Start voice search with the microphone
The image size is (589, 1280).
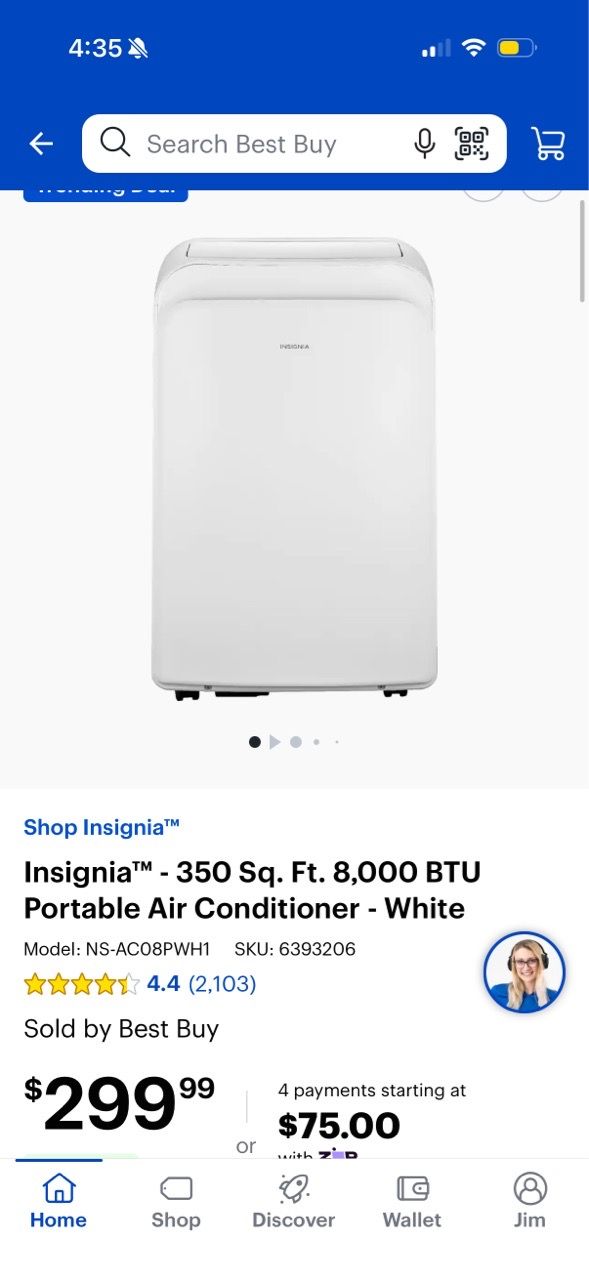pos(425,144)
